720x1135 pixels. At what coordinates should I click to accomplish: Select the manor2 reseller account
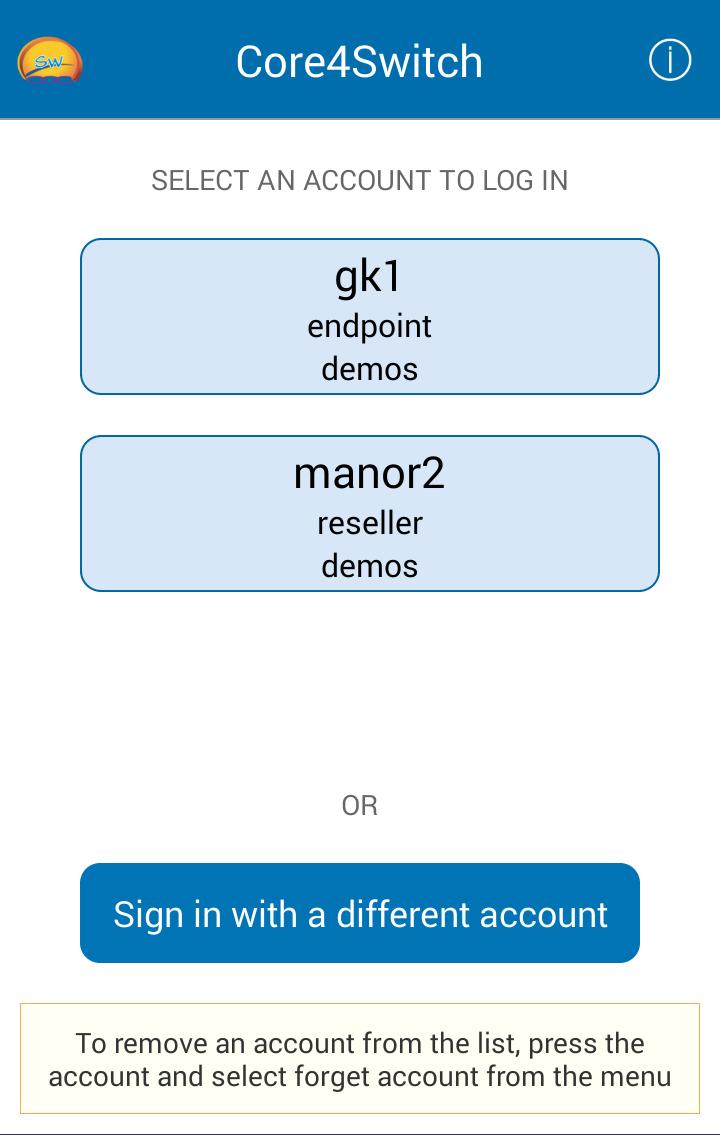369,513
